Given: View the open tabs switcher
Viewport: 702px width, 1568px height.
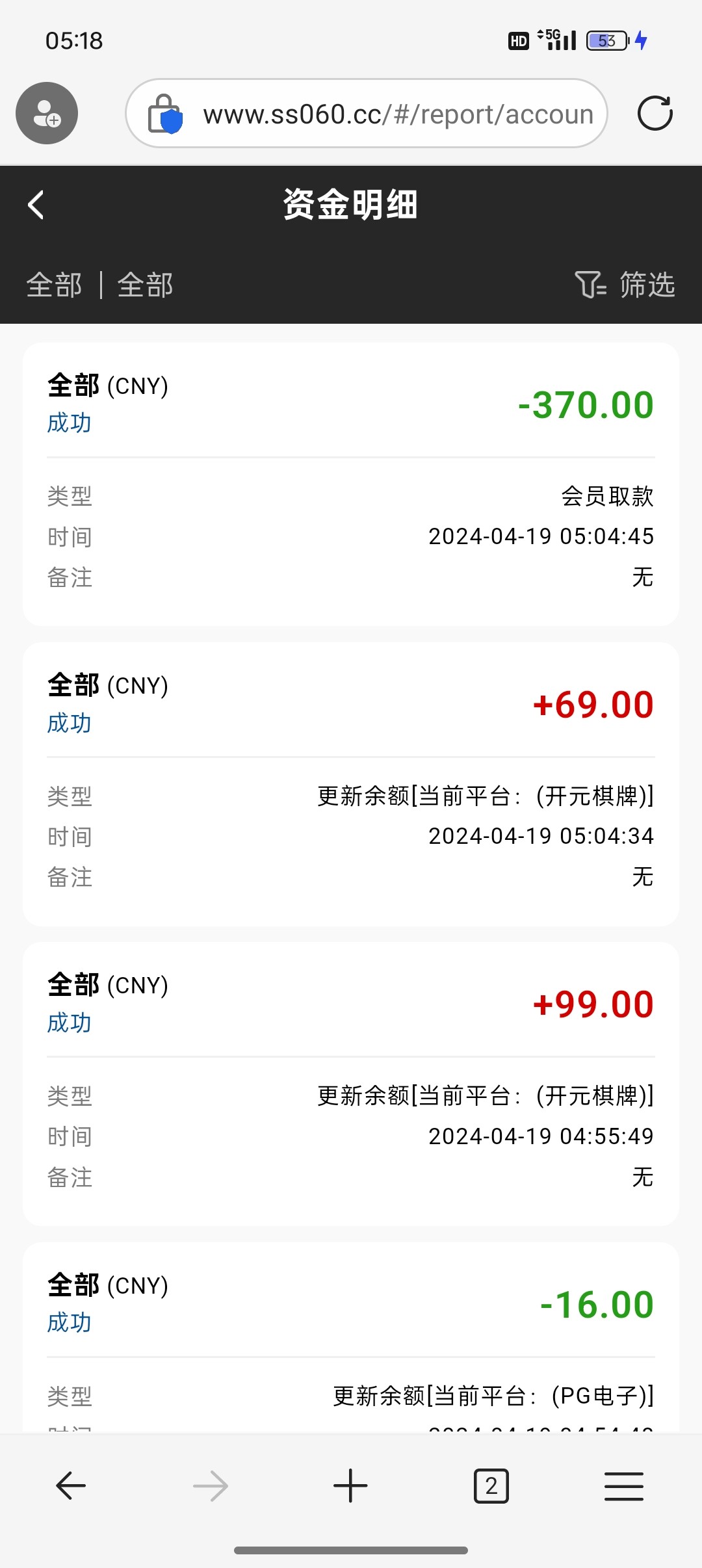Looking at the screenshot, I should [491, 1486].
